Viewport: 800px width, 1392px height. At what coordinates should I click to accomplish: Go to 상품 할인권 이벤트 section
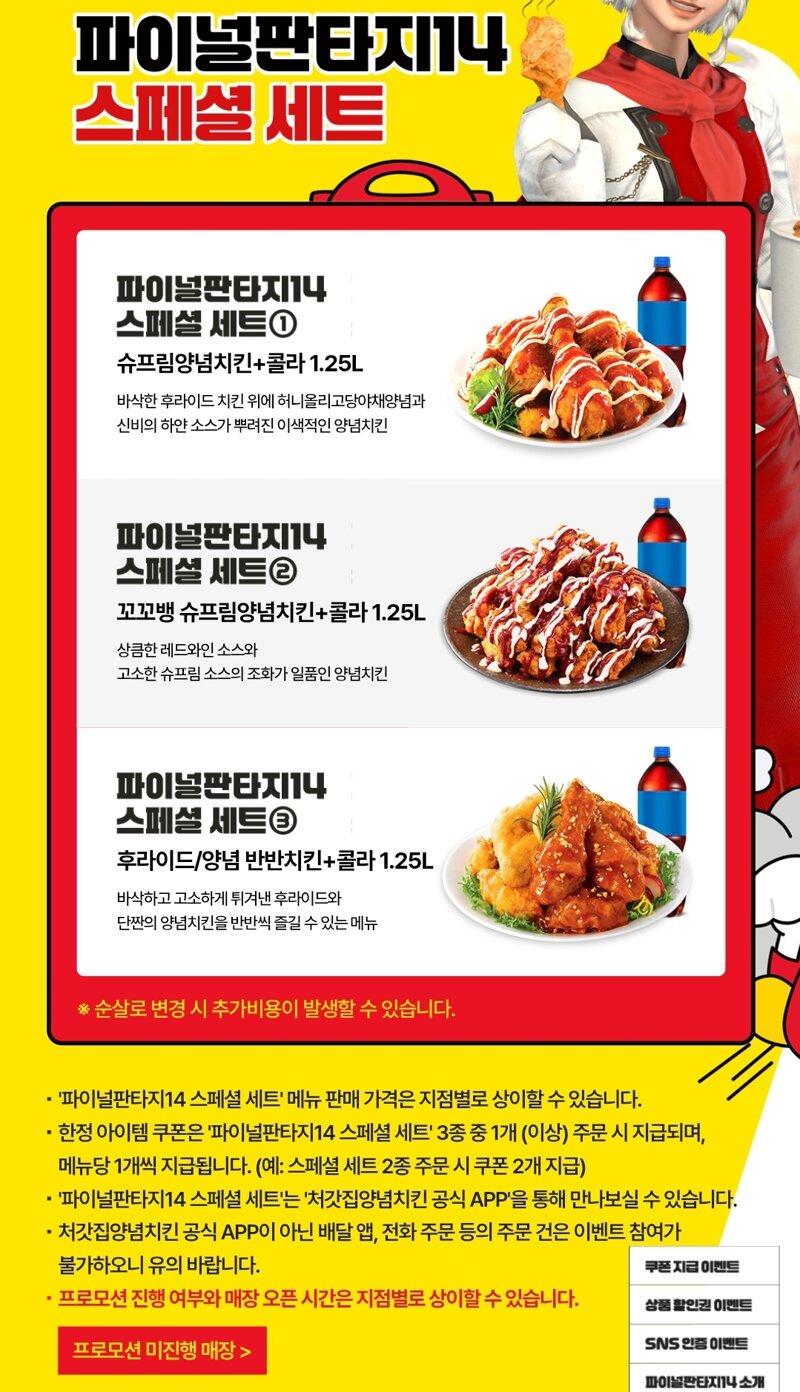click(705, 1305)
